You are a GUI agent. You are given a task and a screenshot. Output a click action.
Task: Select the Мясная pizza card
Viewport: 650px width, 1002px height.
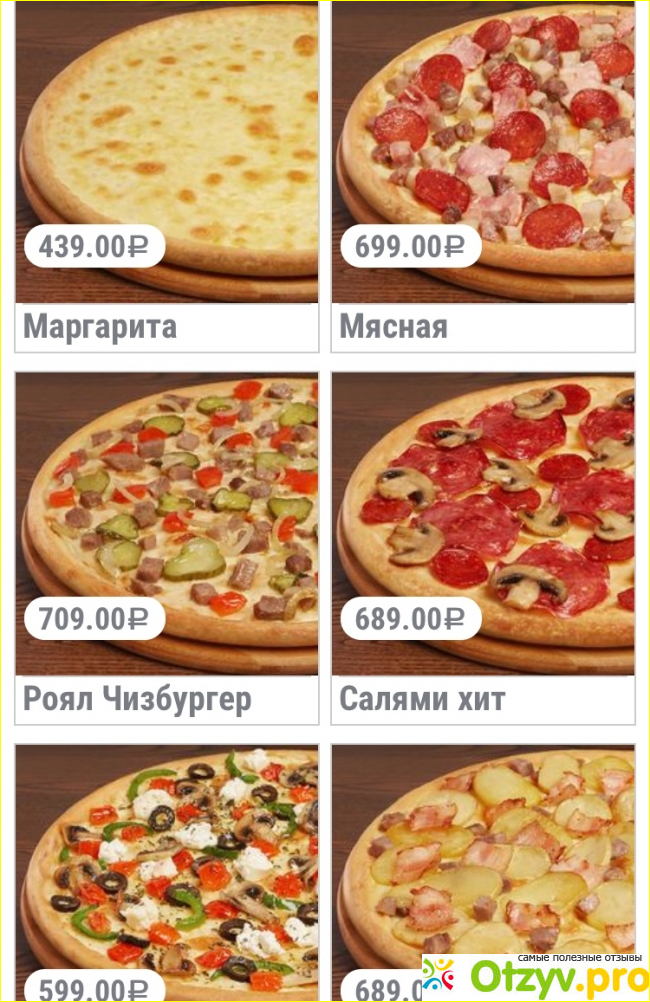click(x=483, y=176)
